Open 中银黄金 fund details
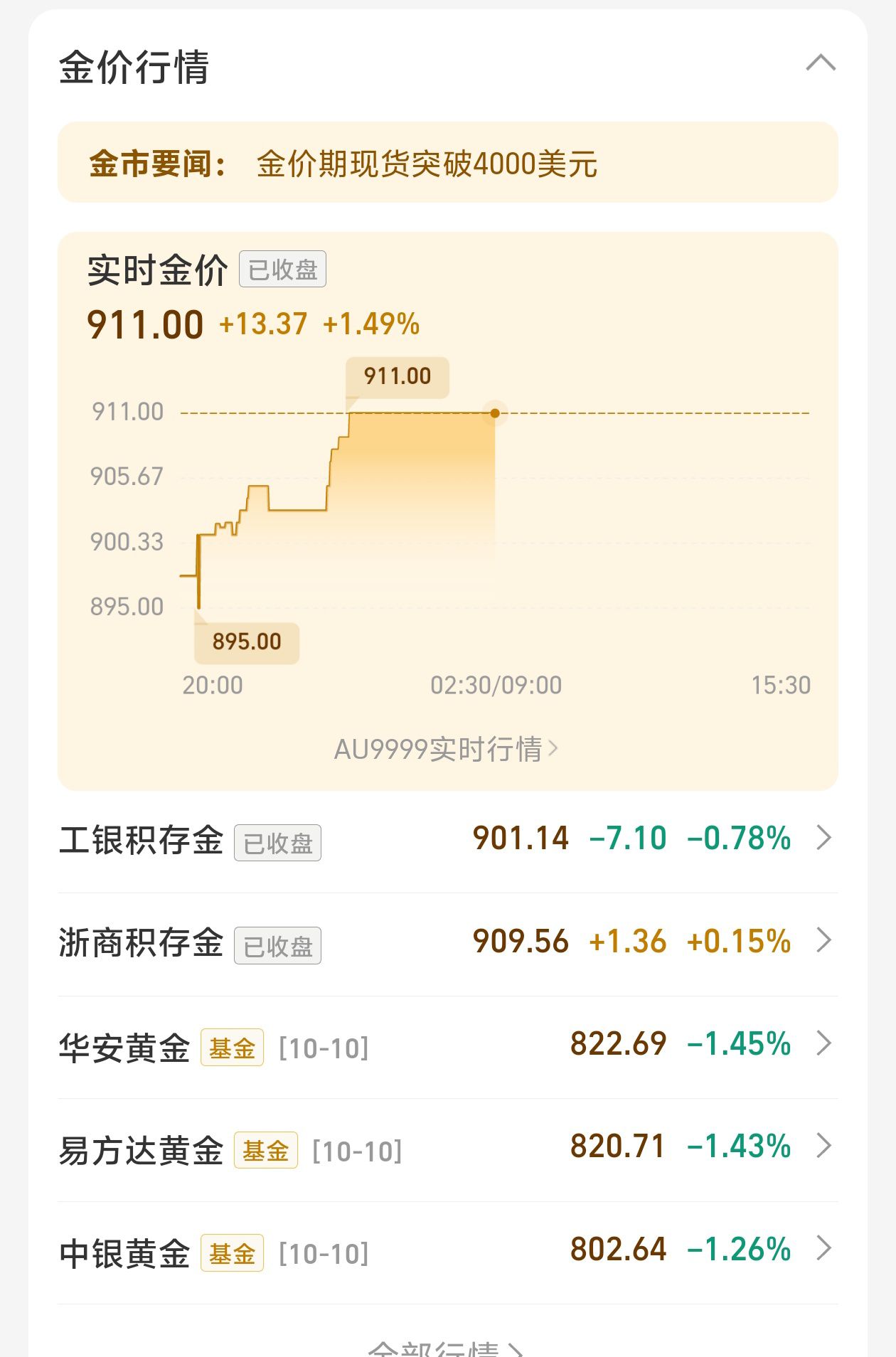The width and height of the screenshot is (896, 1357). pyautogui.click(x=447, y=1252)
